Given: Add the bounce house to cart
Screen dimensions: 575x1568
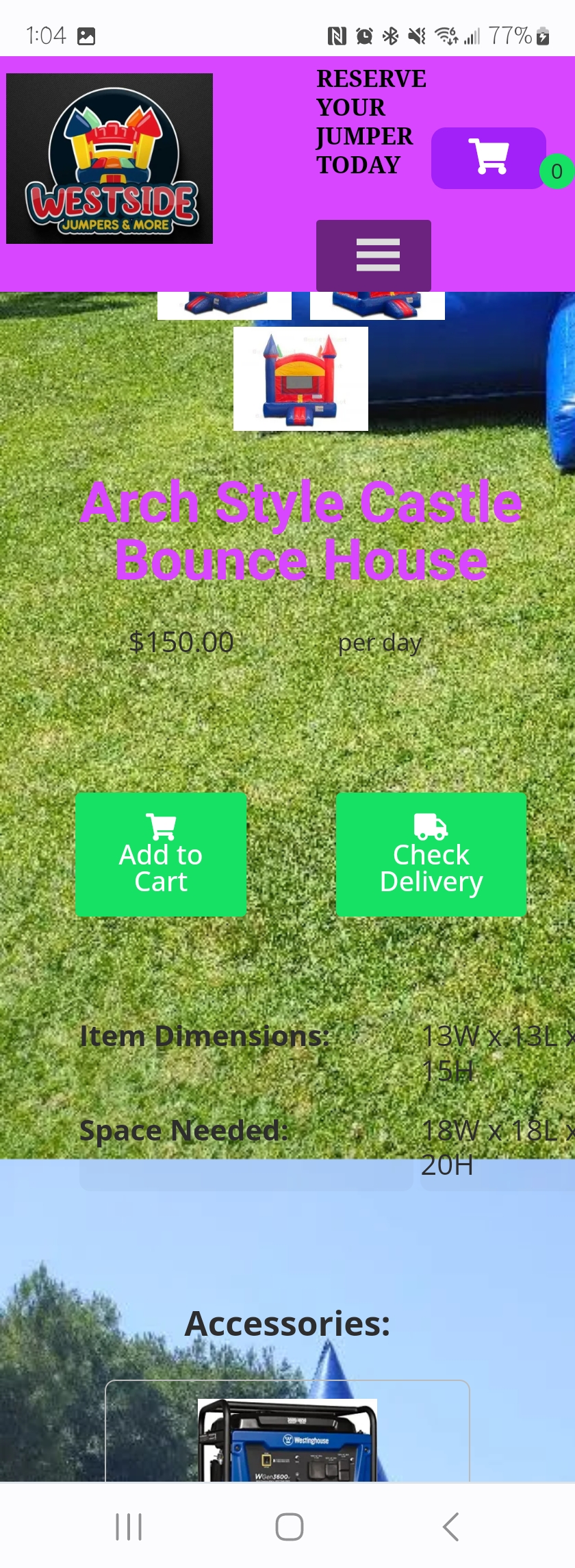Looking at the screenshot, I should [161, 854].
